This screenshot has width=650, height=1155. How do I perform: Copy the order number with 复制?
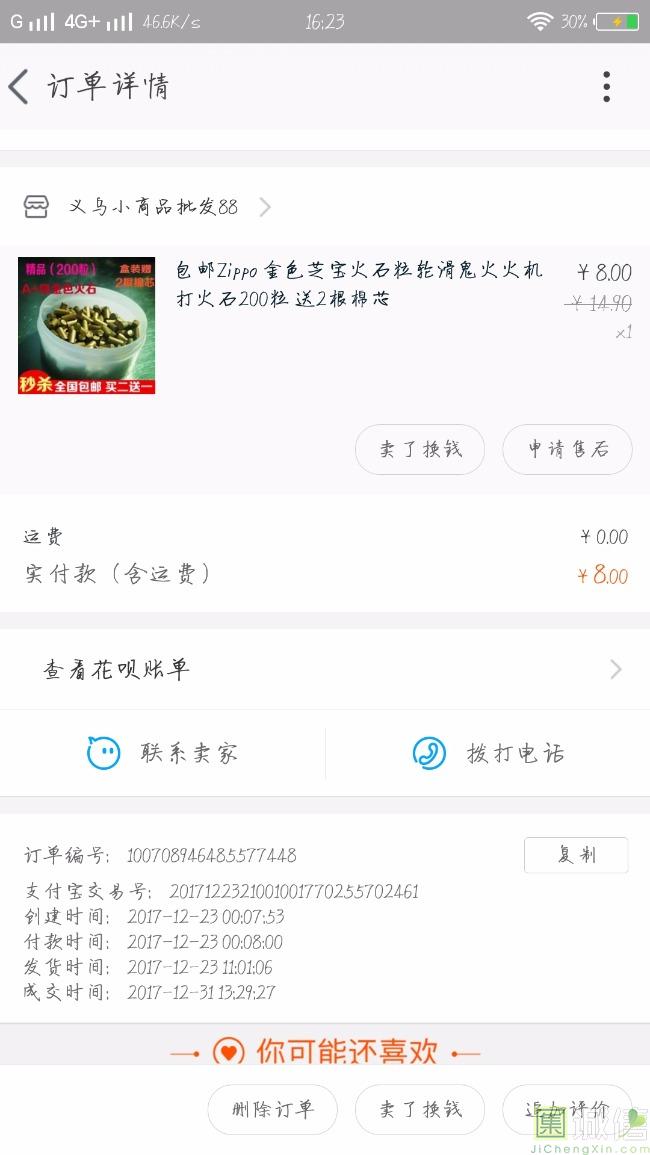(x=576, y=855)
